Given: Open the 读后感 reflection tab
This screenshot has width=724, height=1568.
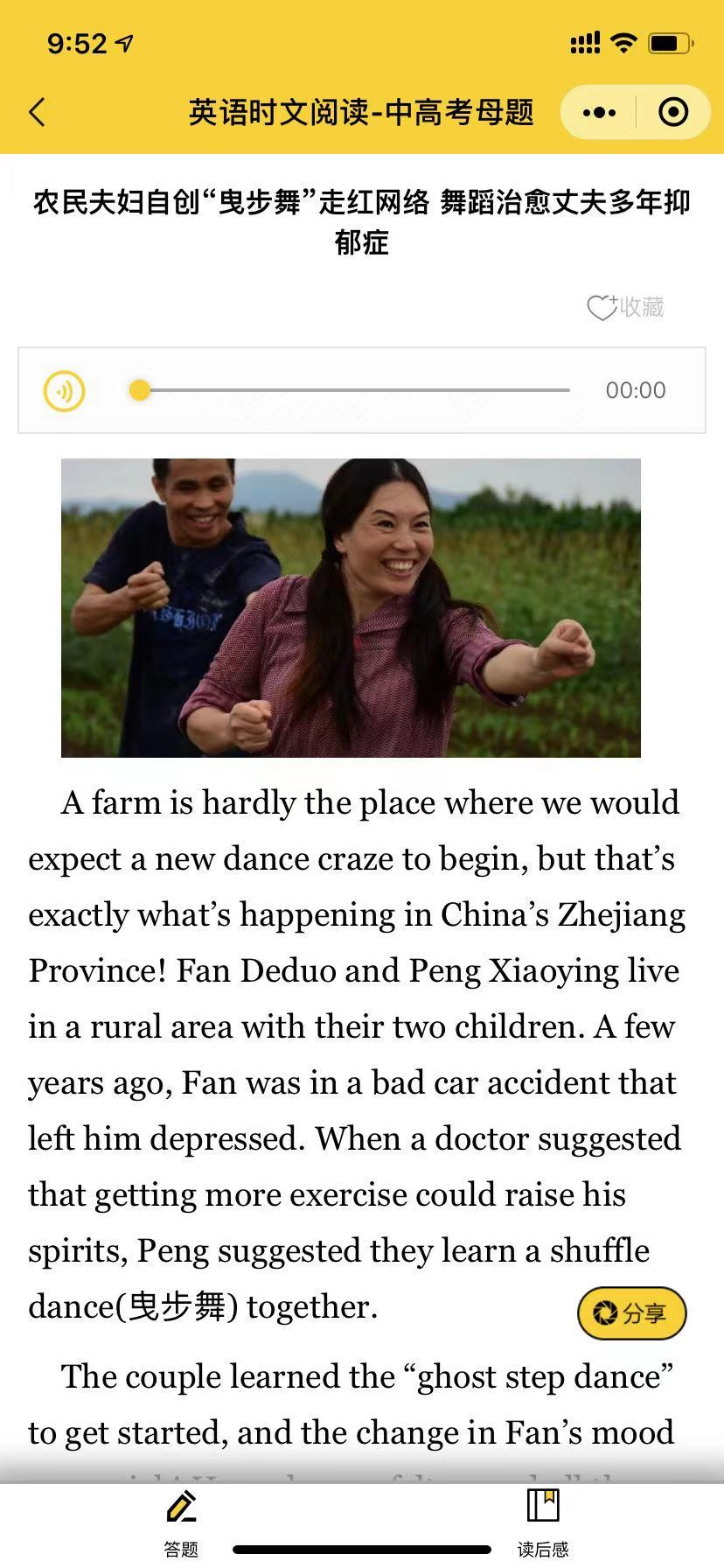Looking at the screenshot, I should click(x=542, y=1523).
